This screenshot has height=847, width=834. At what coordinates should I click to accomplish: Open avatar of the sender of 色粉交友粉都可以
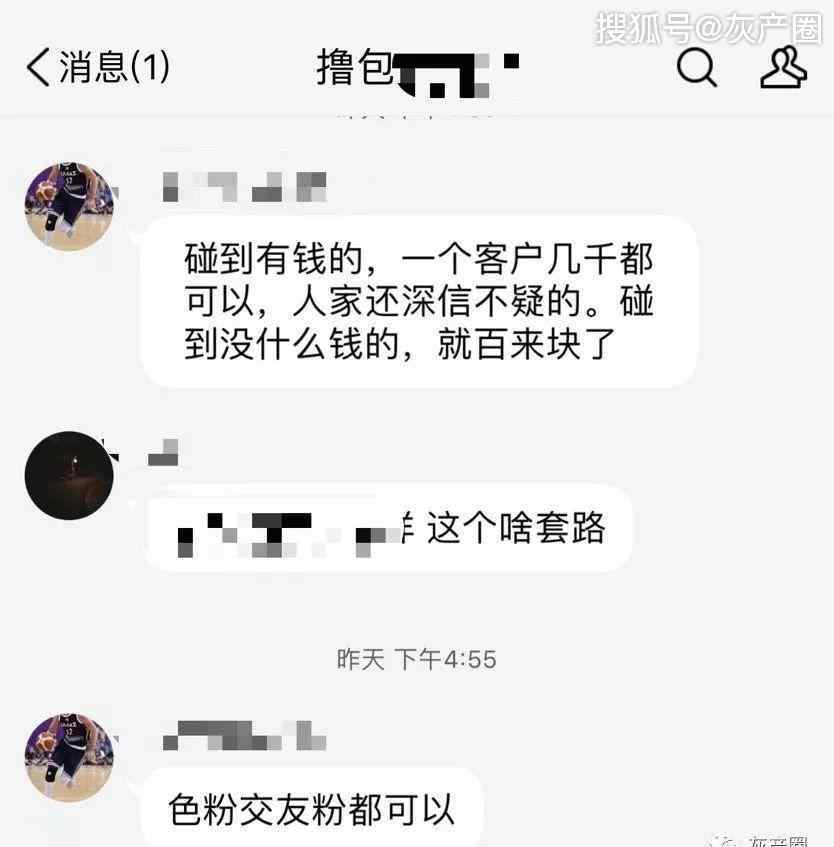pos(69,757)
